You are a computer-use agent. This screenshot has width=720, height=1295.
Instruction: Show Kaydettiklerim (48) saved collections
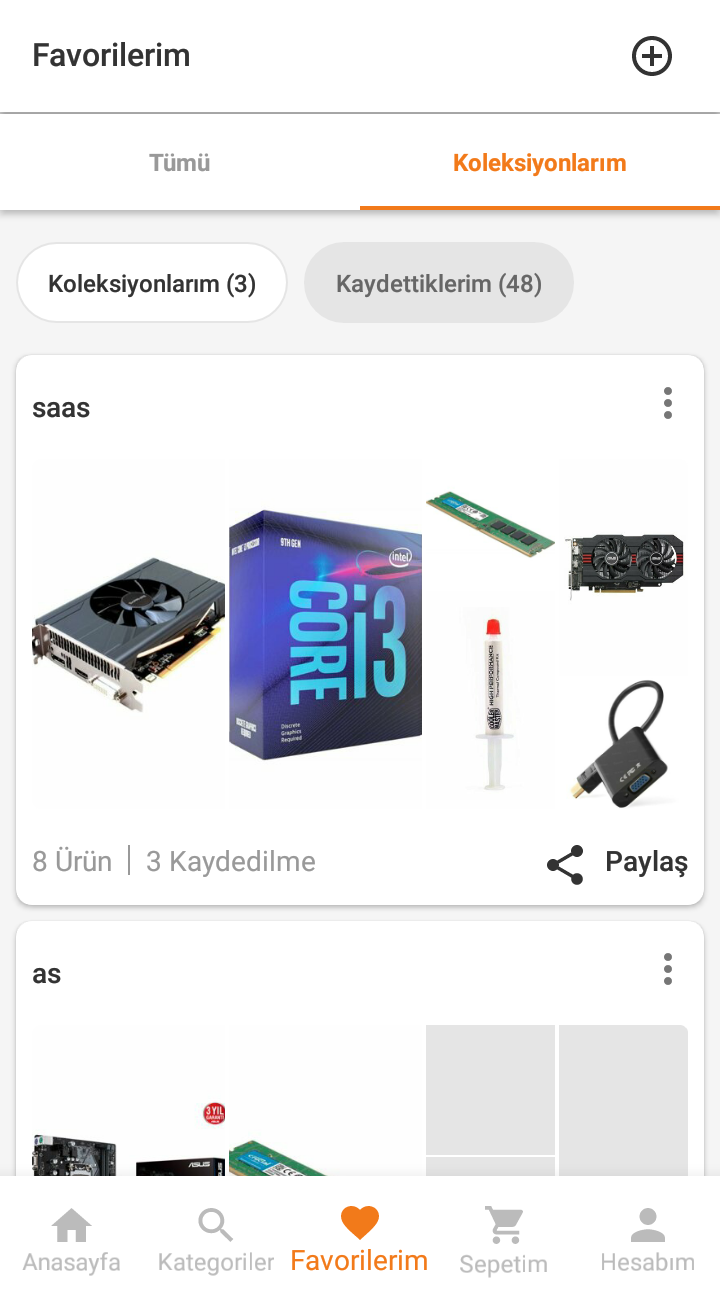click(438, 283)
